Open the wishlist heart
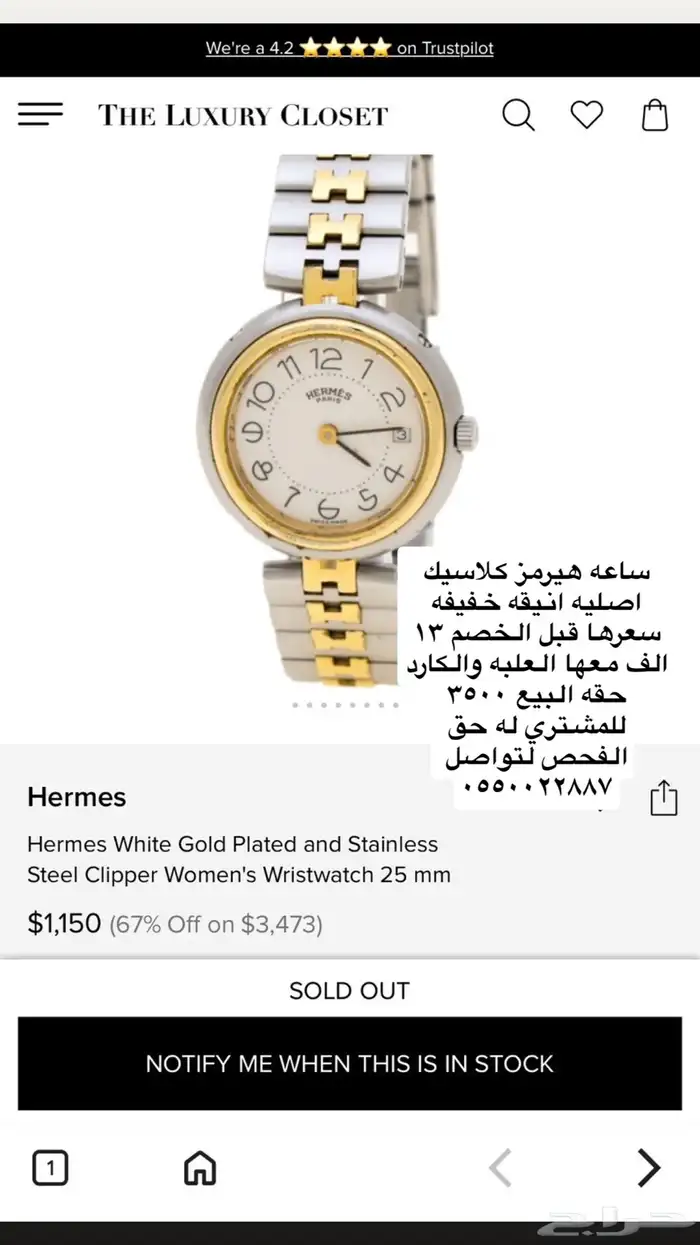This screenshot has width=700, height=1245. click(x=587, y=115)
